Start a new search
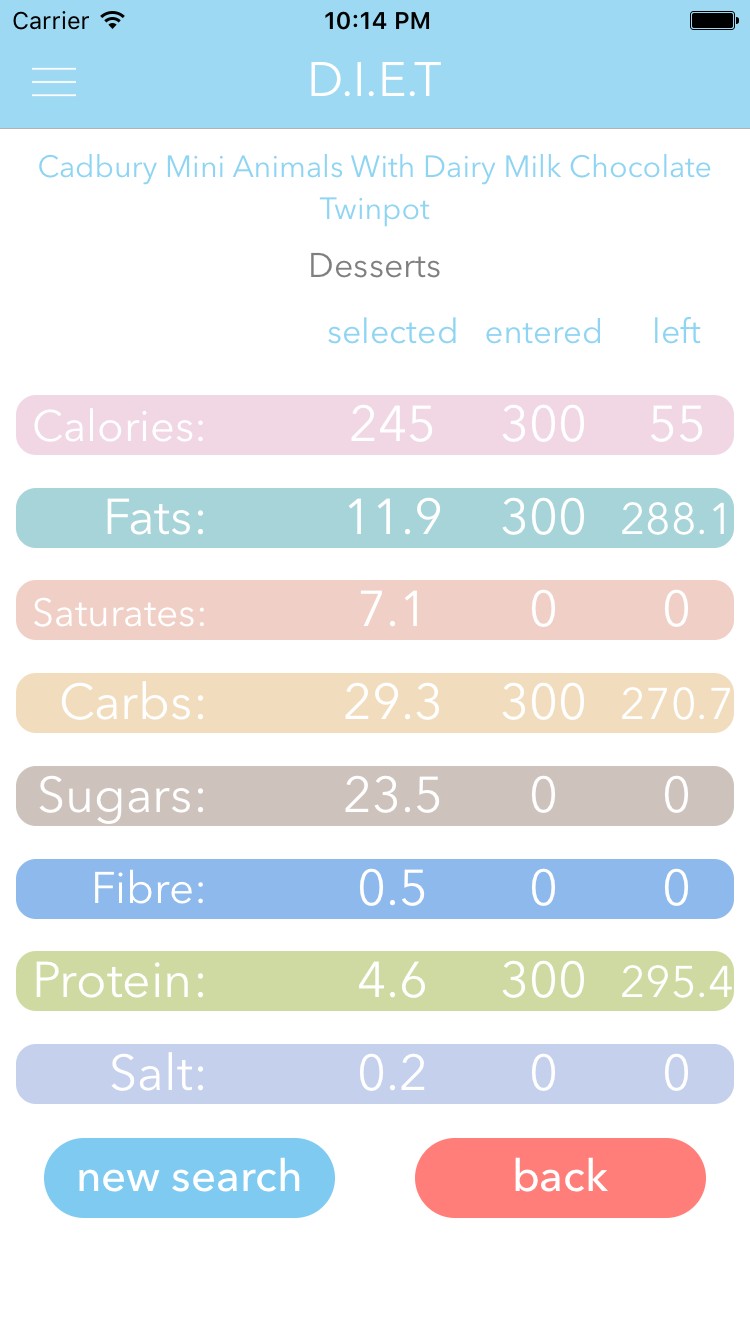The width and height of the screenshot is (750, 1334). [189, 1177]
